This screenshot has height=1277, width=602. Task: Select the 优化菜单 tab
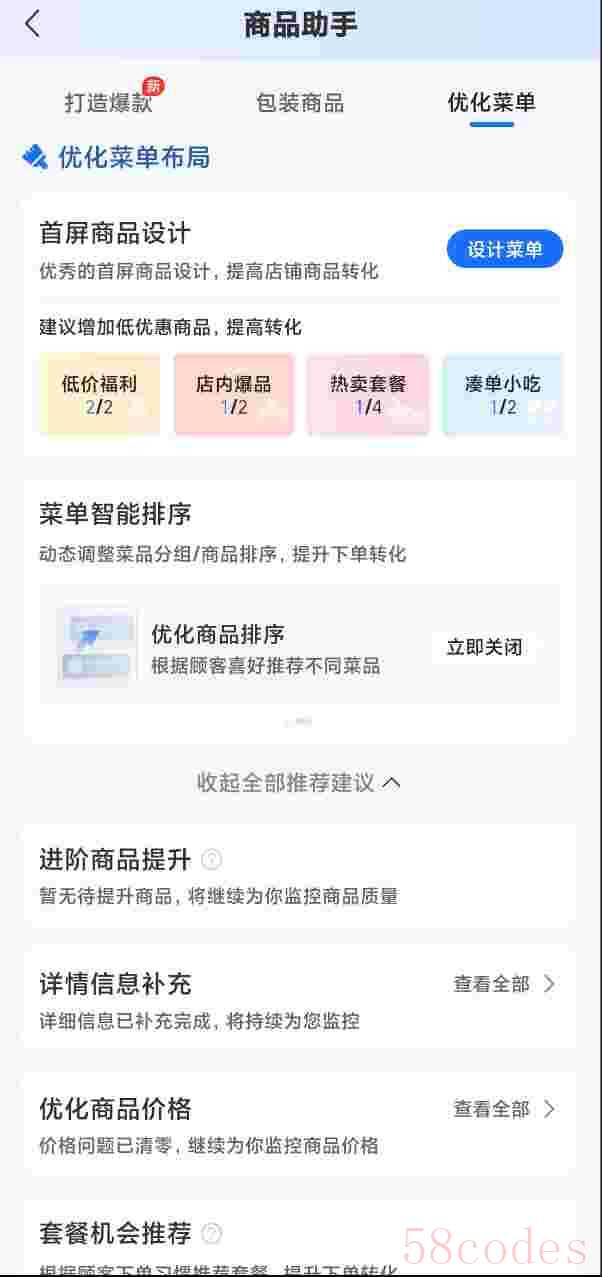click(x=491, y=102)
